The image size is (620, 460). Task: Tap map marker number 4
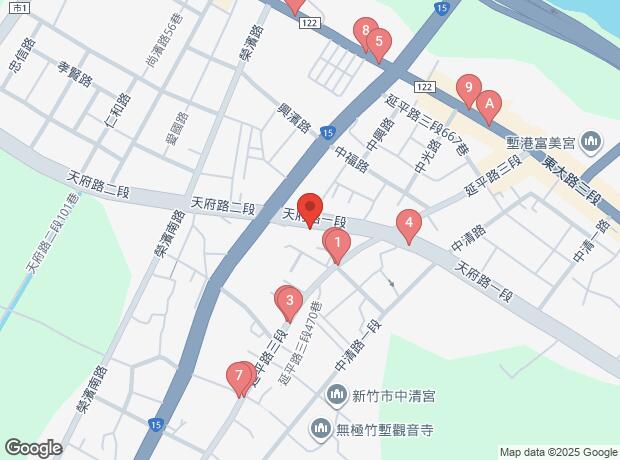[407, 224]
